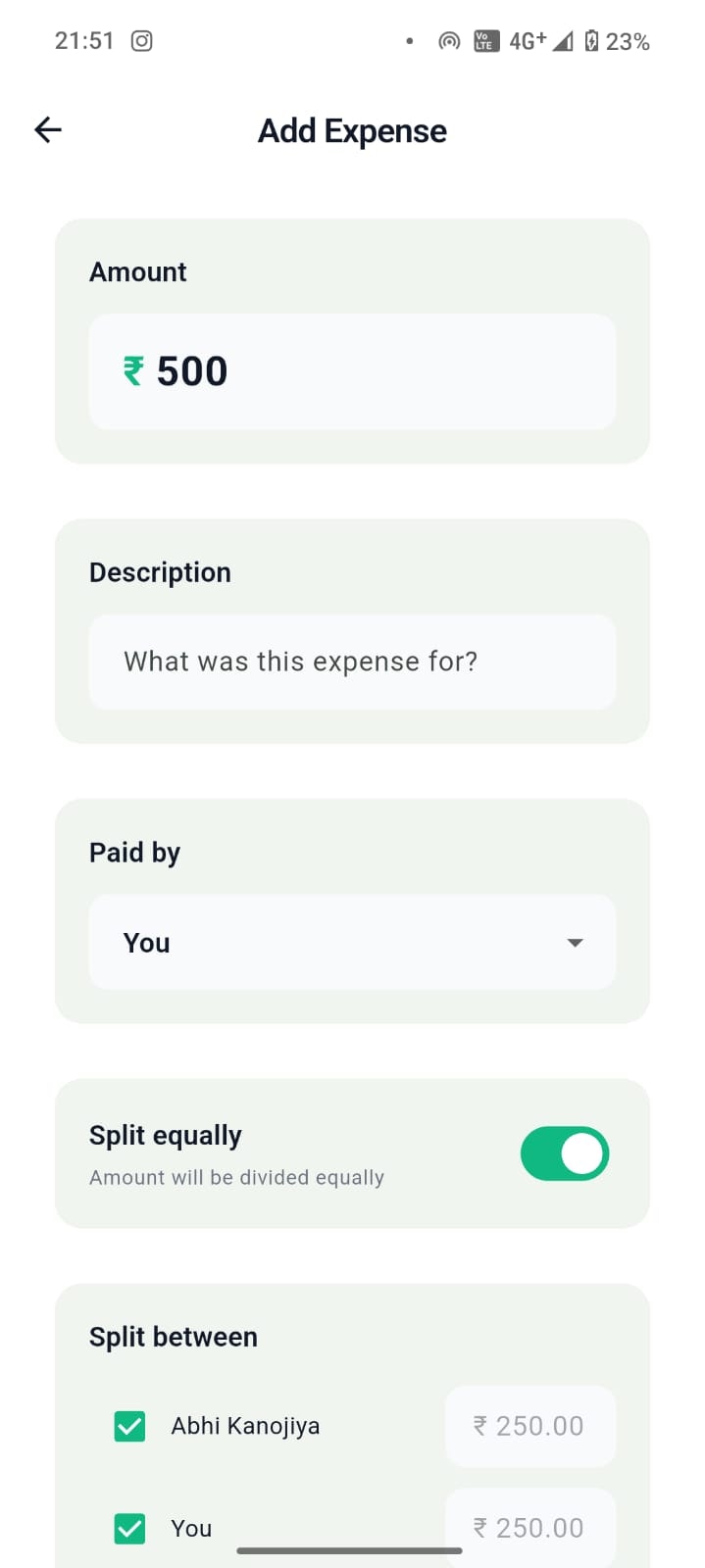This screenshot has height=1568, width=705.
Task: Uncheck Abhi Kanojiya from the split
Action: (129, 1426)
